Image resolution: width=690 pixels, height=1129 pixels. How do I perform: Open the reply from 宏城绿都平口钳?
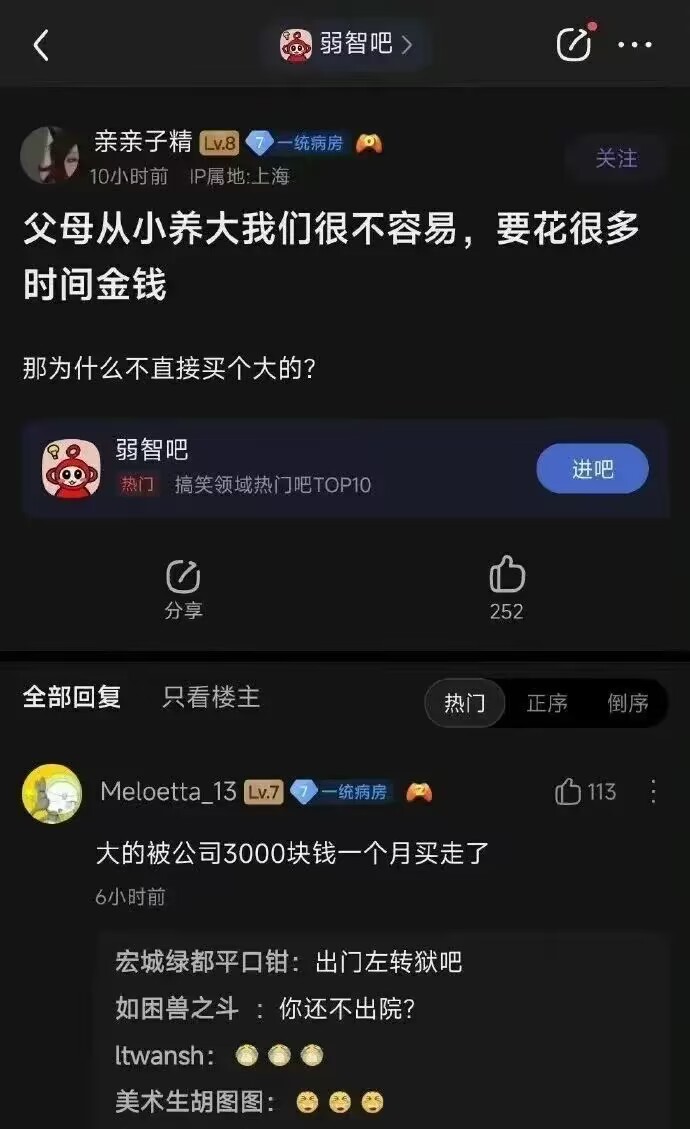[288, 961]
